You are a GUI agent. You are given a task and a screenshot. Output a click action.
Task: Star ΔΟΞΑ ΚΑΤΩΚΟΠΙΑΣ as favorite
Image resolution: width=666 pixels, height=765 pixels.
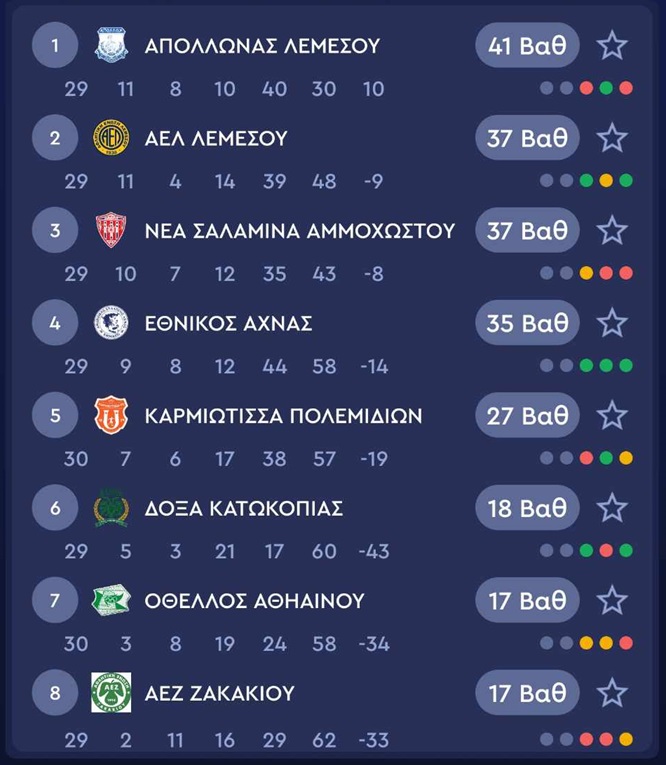click(x=612, y=508)
